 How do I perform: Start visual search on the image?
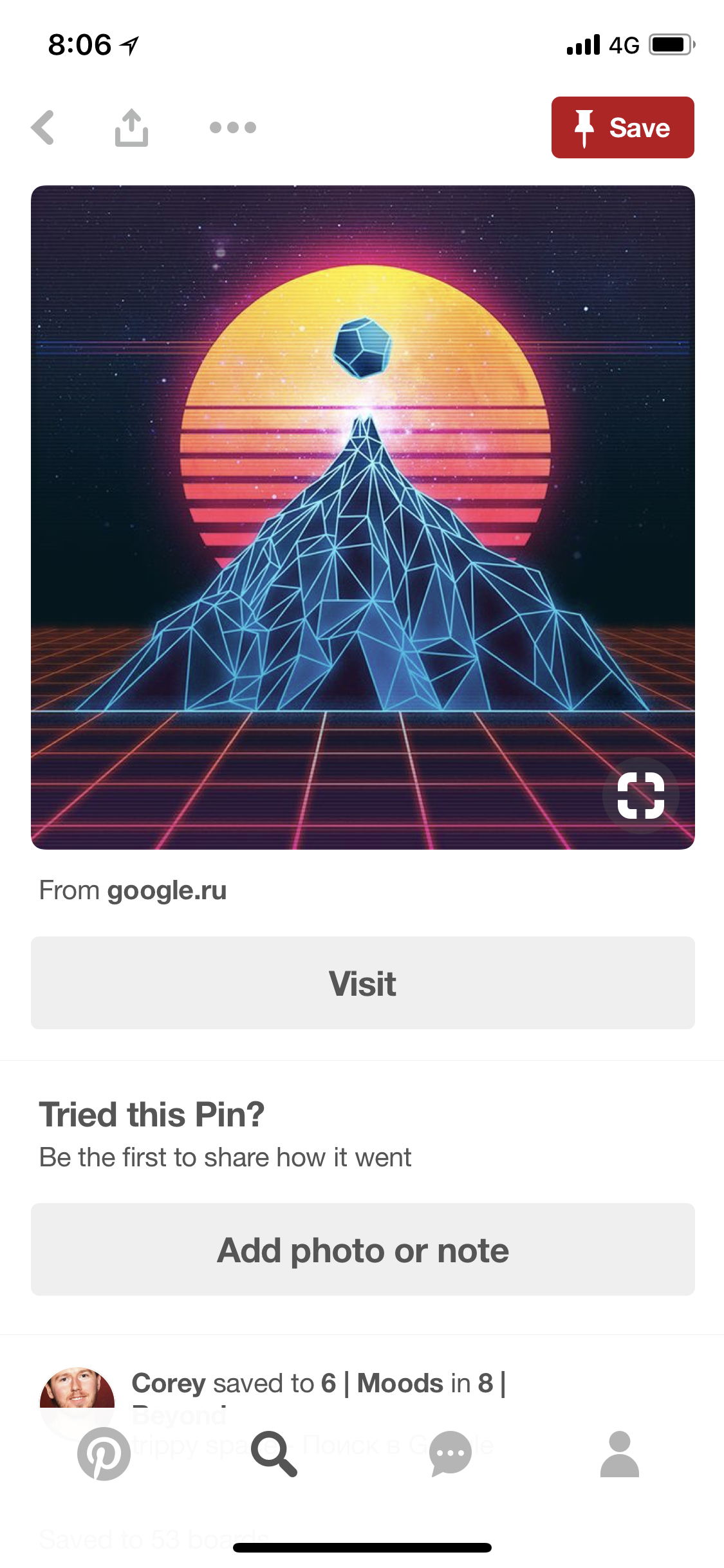point(640,796)
